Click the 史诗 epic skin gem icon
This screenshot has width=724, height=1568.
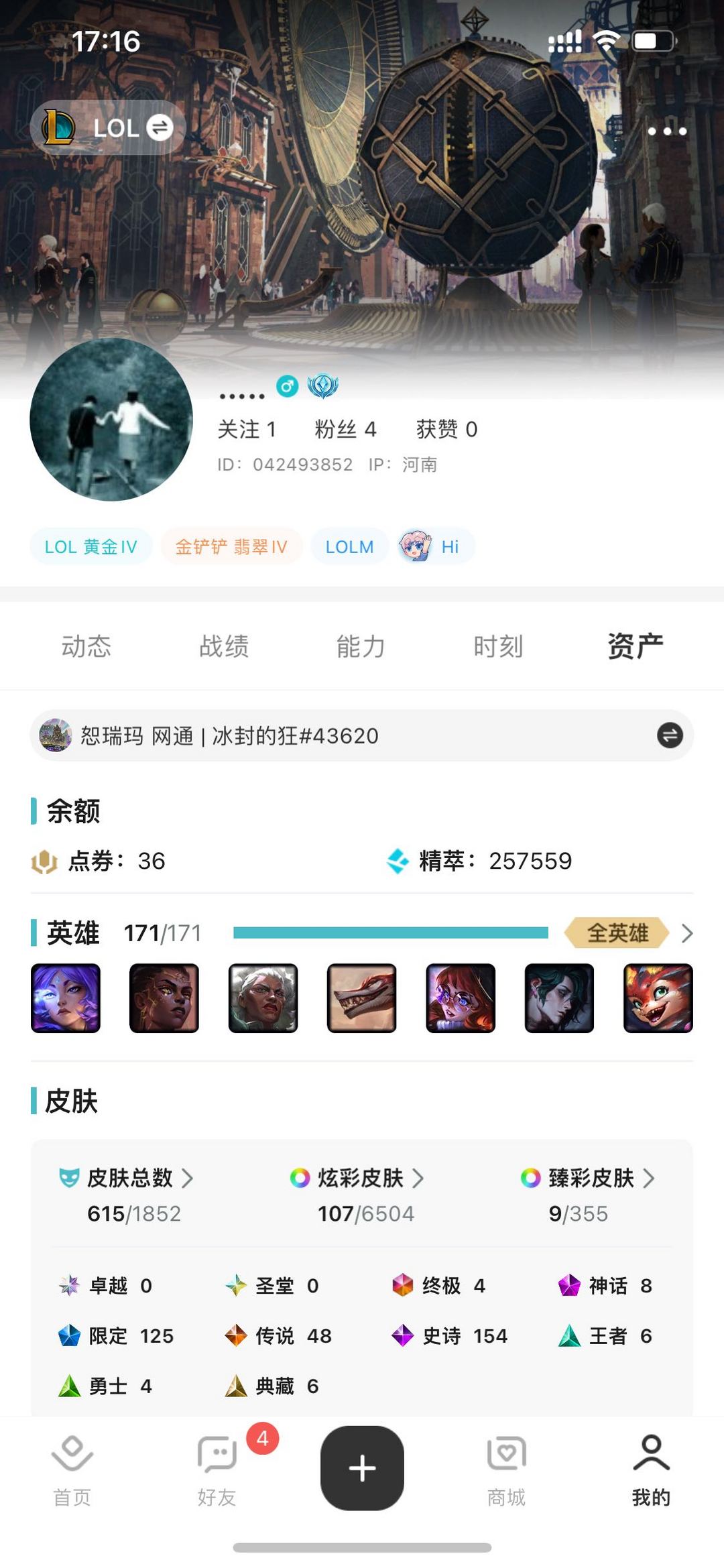[403, 1335]
